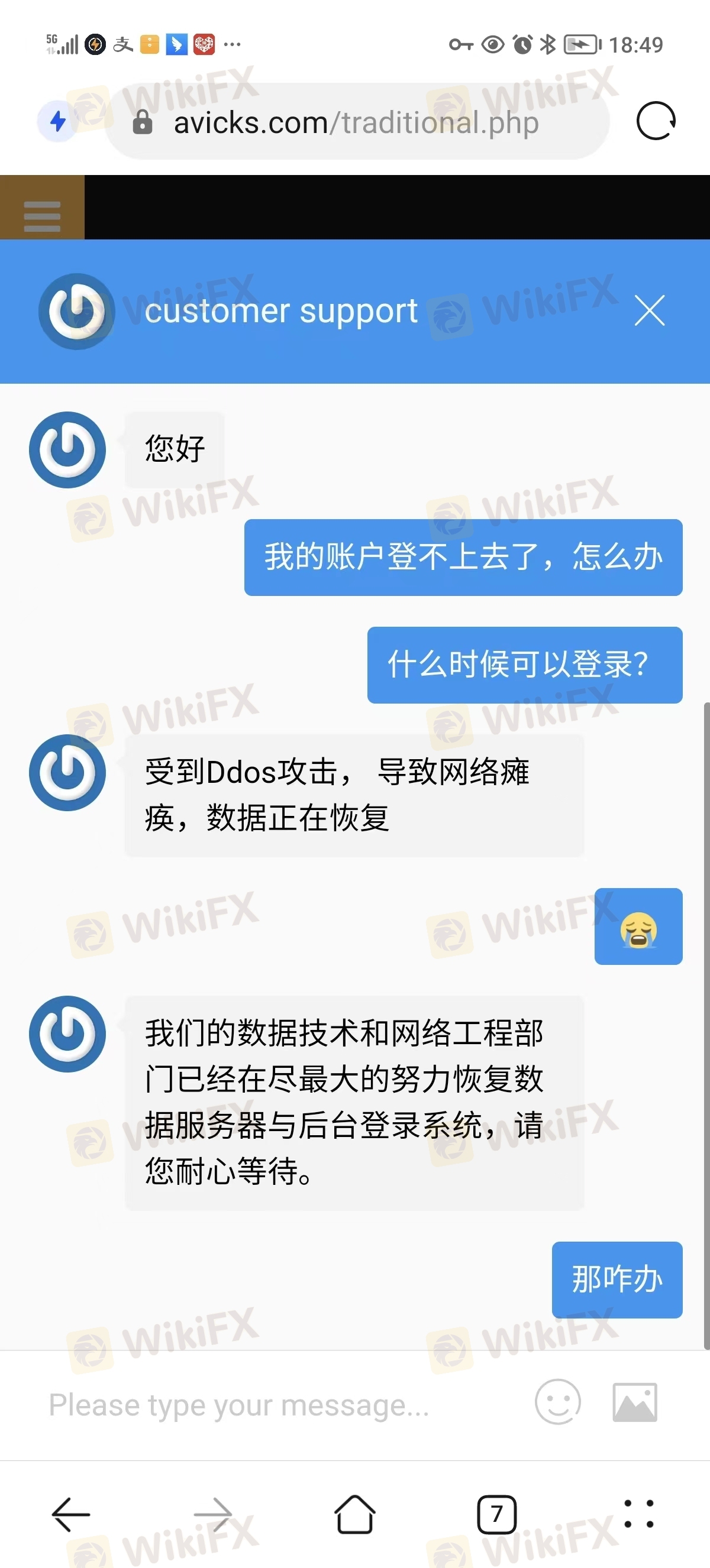Tap the lightning bolt icon beside the address bar

point(58,121)
